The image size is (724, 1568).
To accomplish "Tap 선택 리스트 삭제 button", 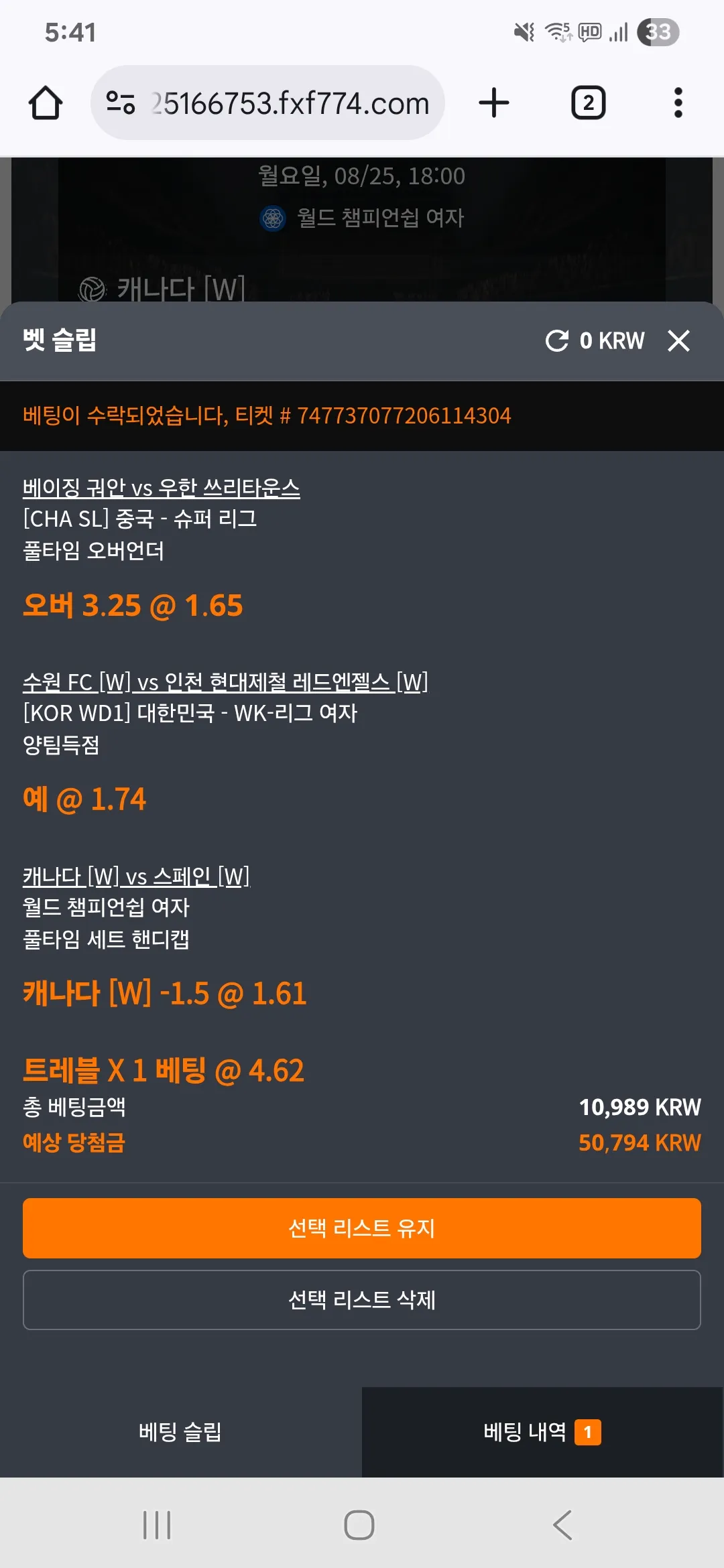I will point(362,1300).
